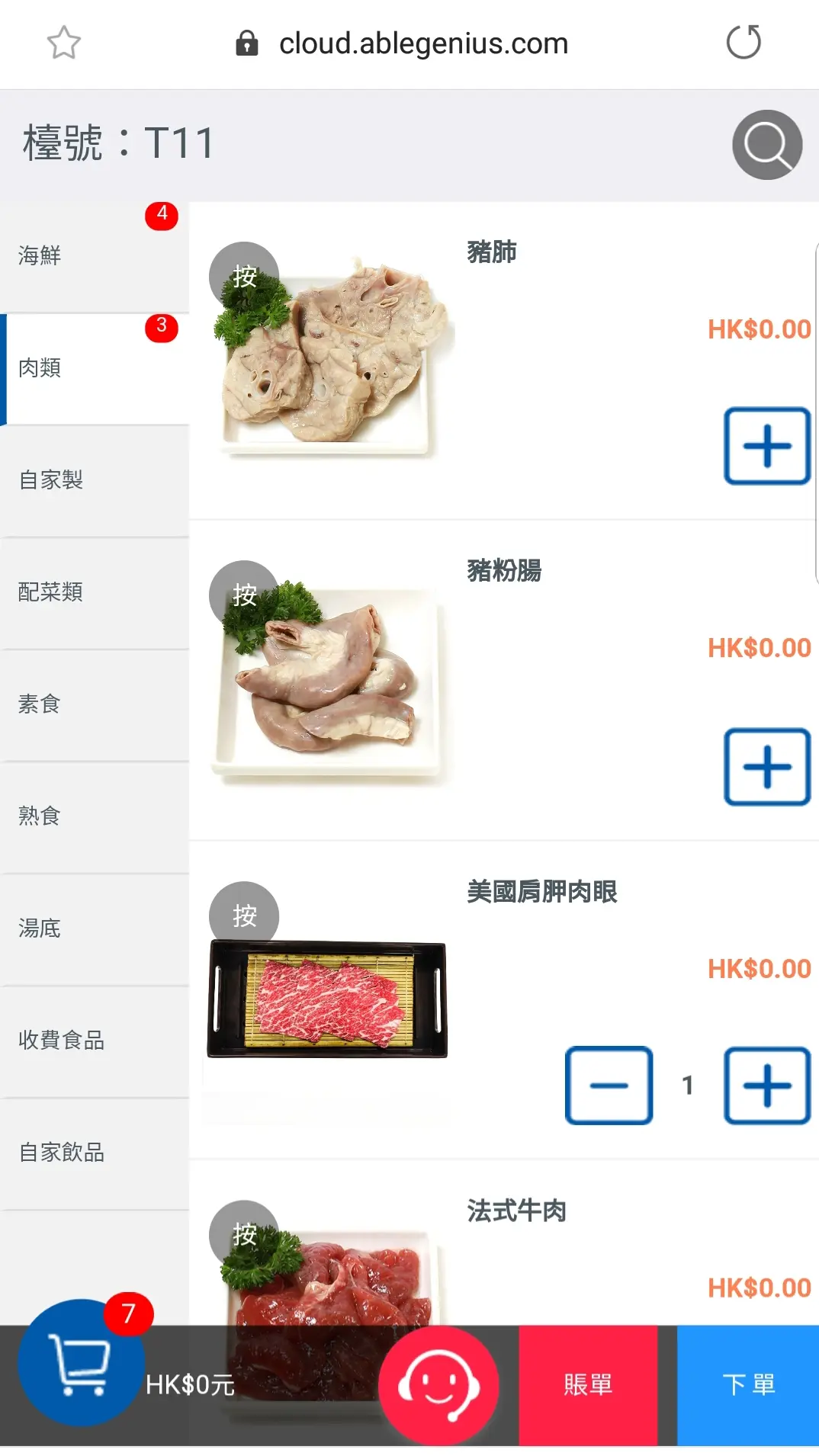Select the 自家飲品 category
This screenshot has width=819, height=1456.
tap(94, 1153)
